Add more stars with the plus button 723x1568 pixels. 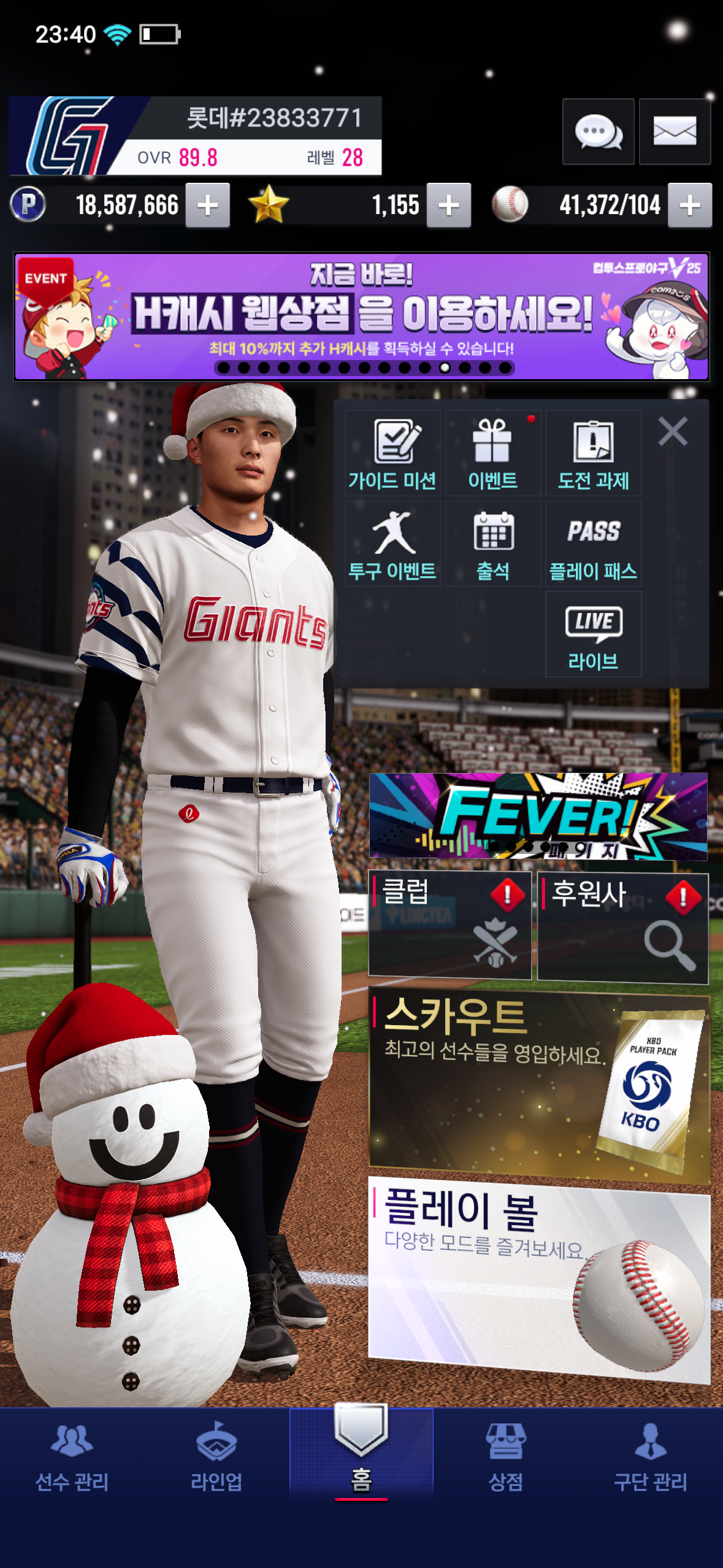pos(449,206)
